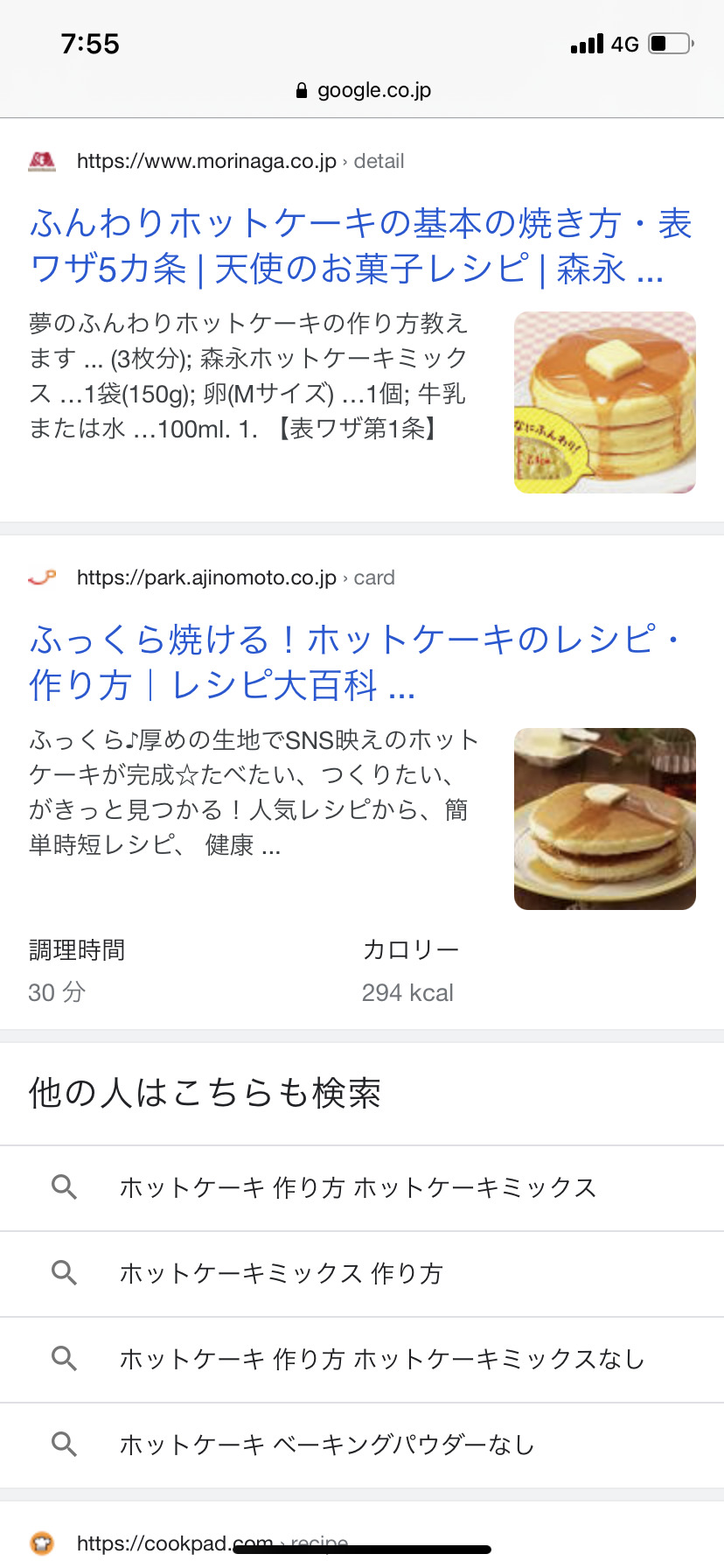724x1568 pixels.
Task: Tap the park.ajinomoto.co.jp URL breadcrumb
Action: pyautogui.click(x=236, y=577)
